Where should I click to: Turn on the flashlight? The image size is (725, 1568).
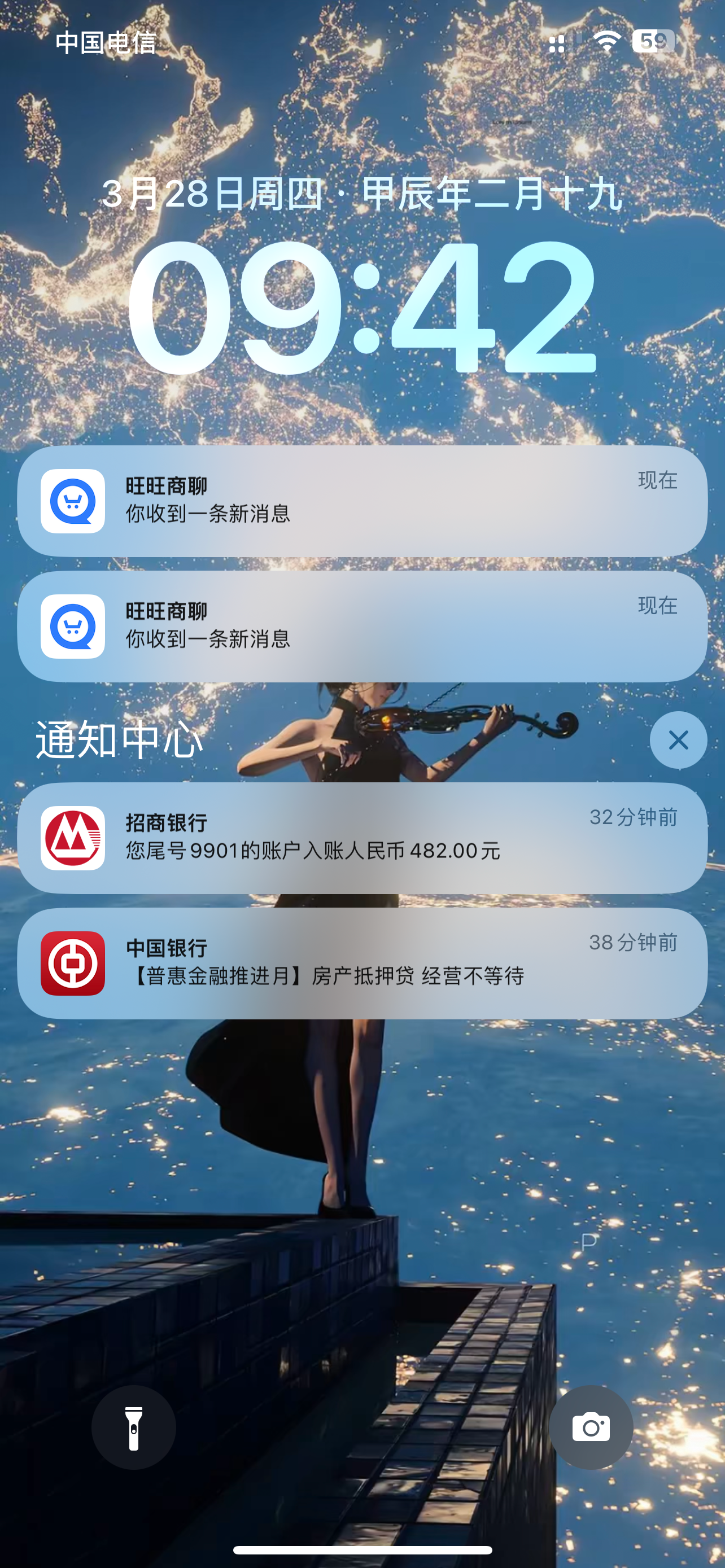[134, 1427]
